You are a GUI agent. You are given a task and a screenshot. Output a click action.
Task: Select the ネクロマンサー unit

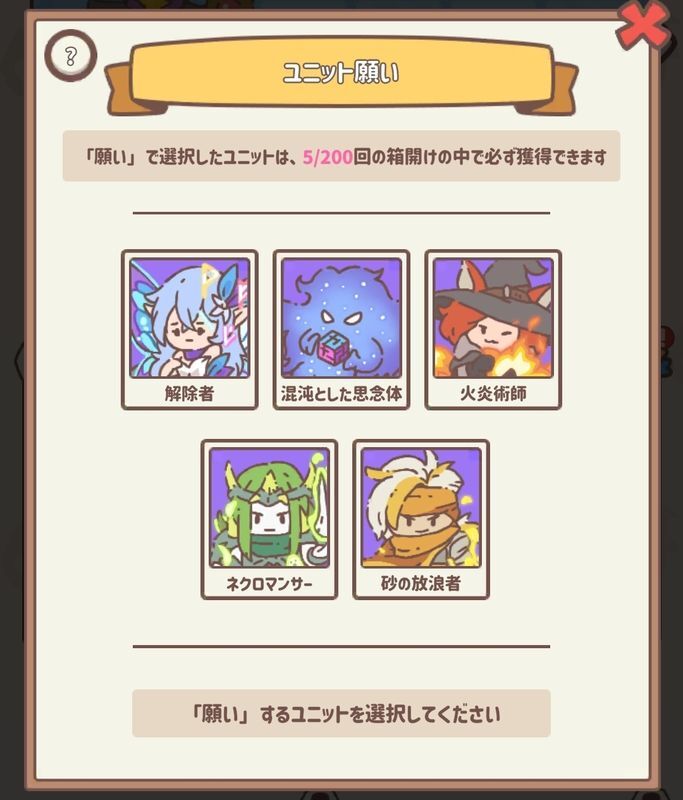[x=269, y=518]
